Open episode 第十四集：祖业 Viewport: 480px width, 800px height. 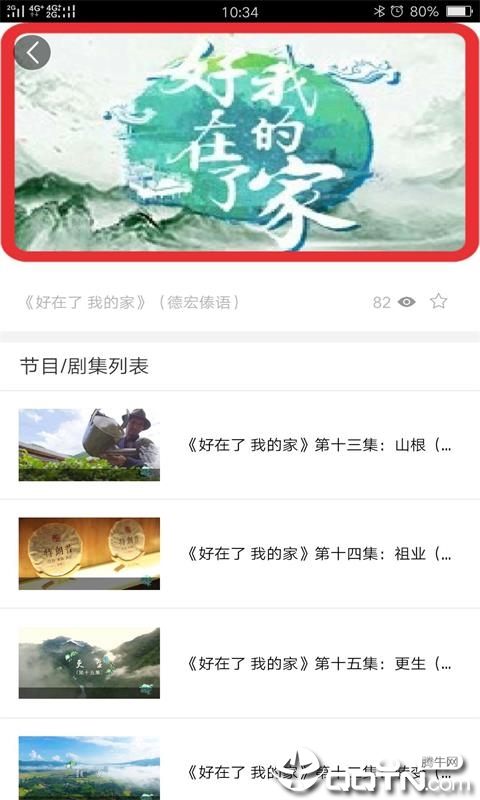(240, 554)
